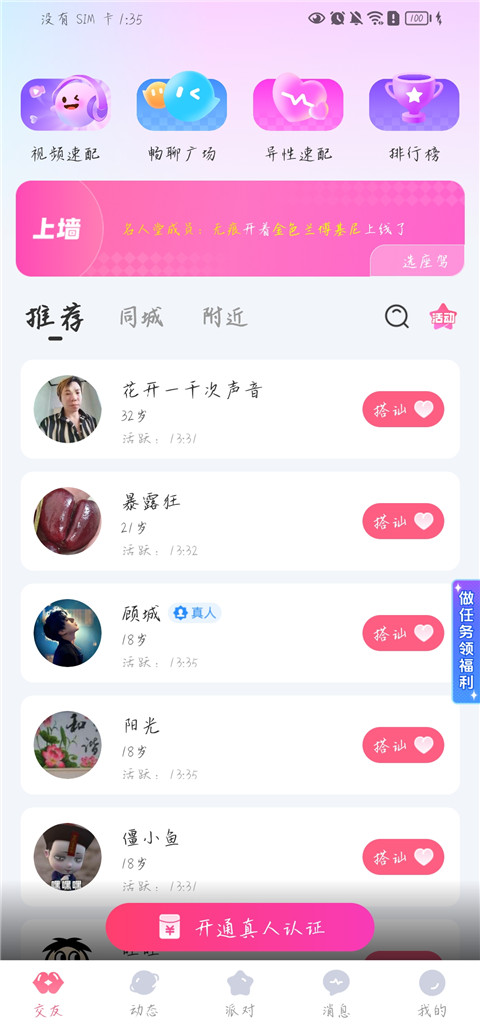480x1027 pixels.
Task: Tap 搭讪 for 阳光
Action: pos(403,745)
